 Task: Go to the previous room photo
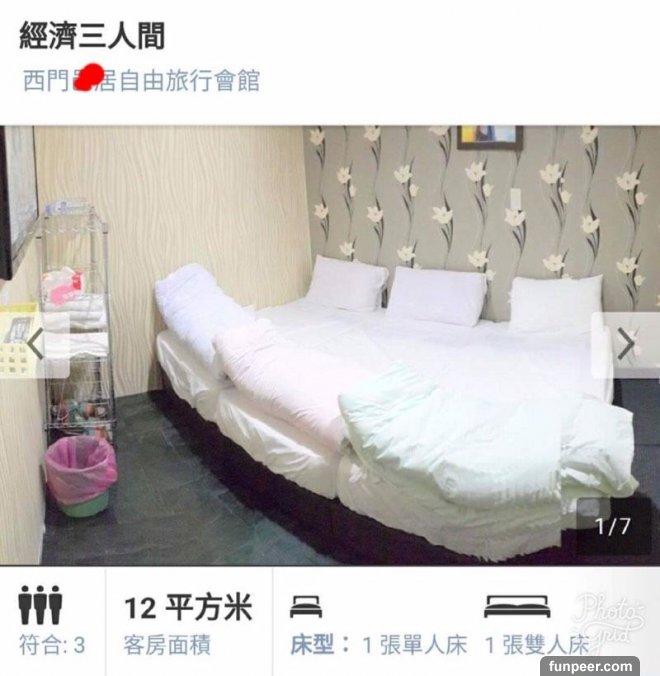tap(35, 345)
